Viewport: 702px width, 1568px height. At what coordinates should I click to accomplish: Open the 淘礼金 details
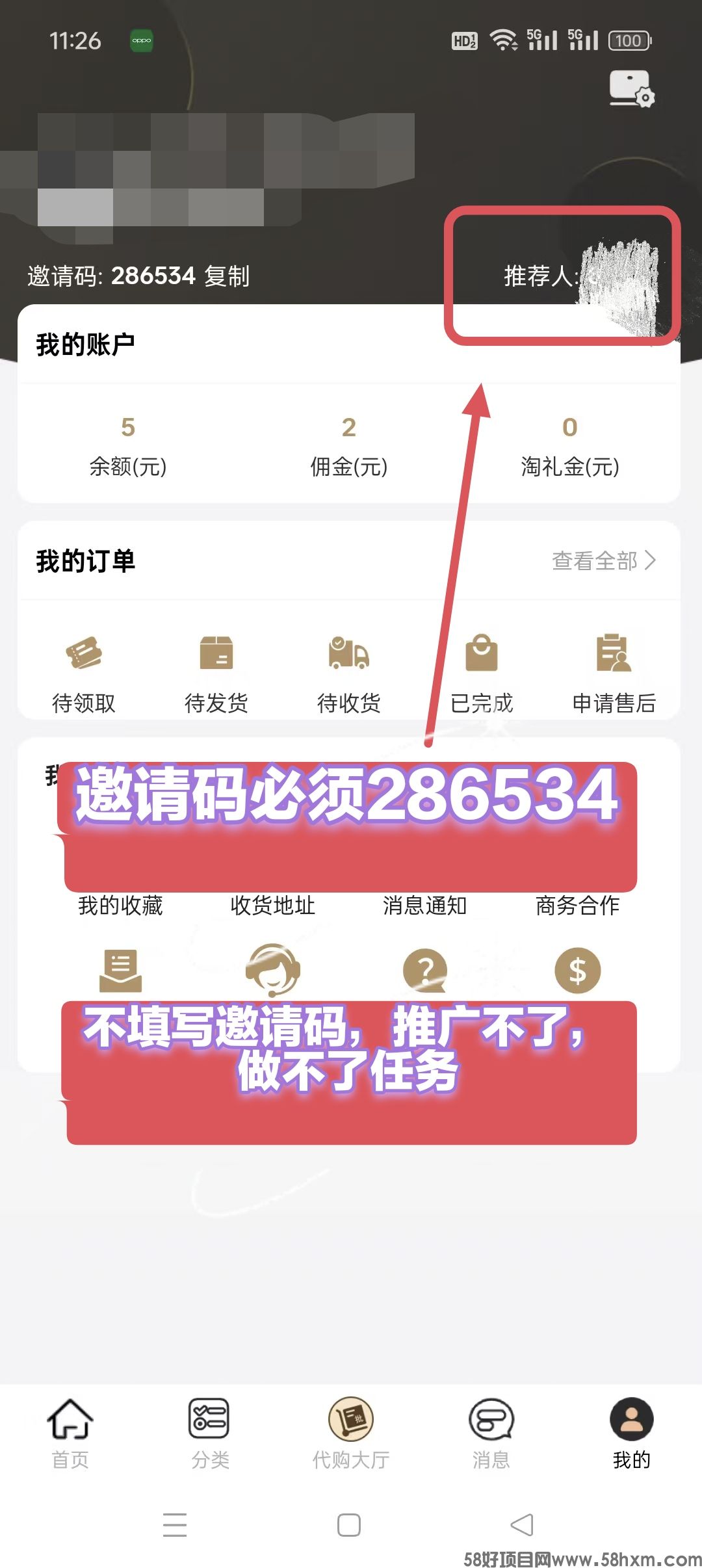569,445
